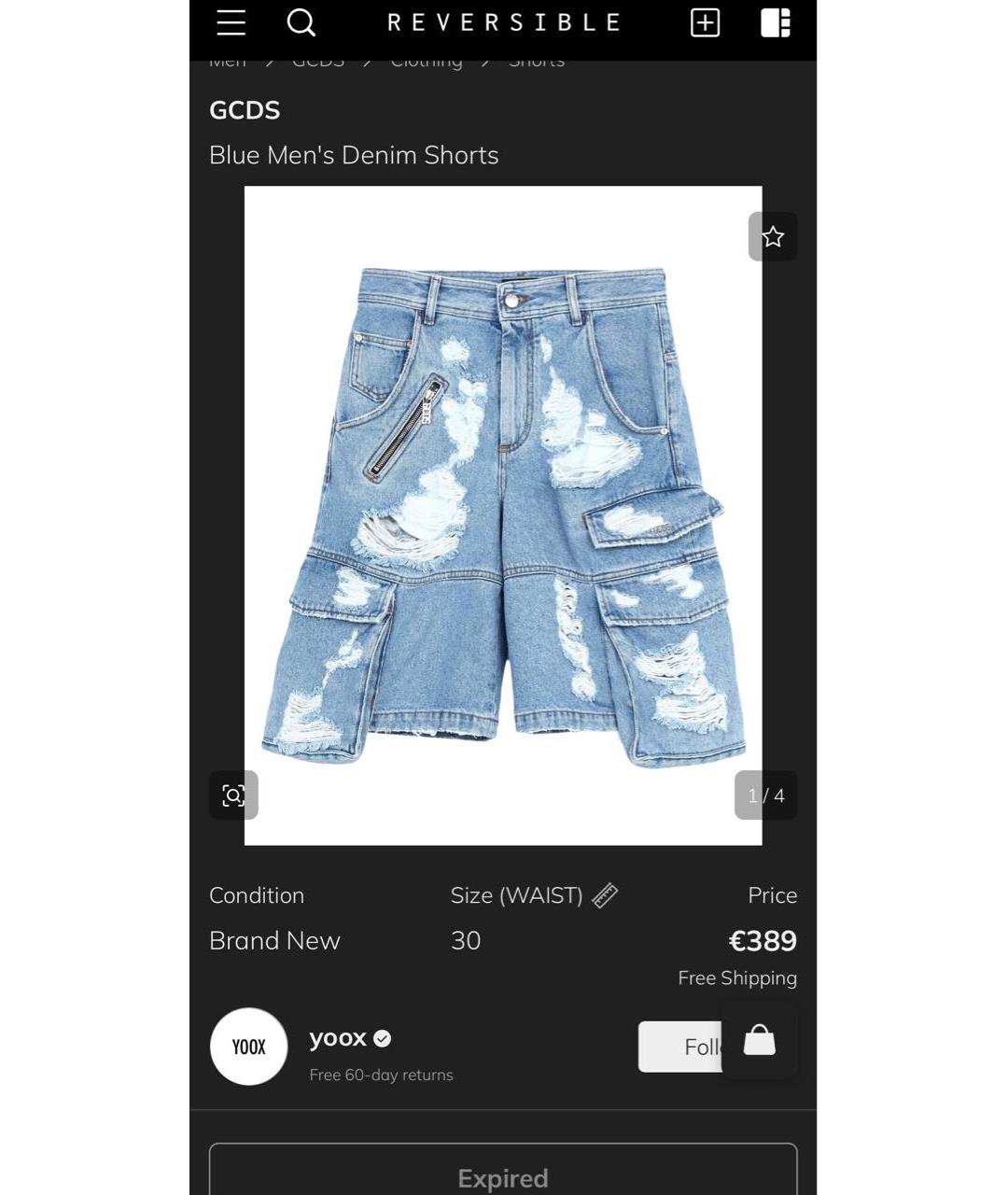Viewport: 1008px width, 1195px height.
Task: Go to Clothing breadcrumb
Action: pyautogui.click(x=427, y=63)
